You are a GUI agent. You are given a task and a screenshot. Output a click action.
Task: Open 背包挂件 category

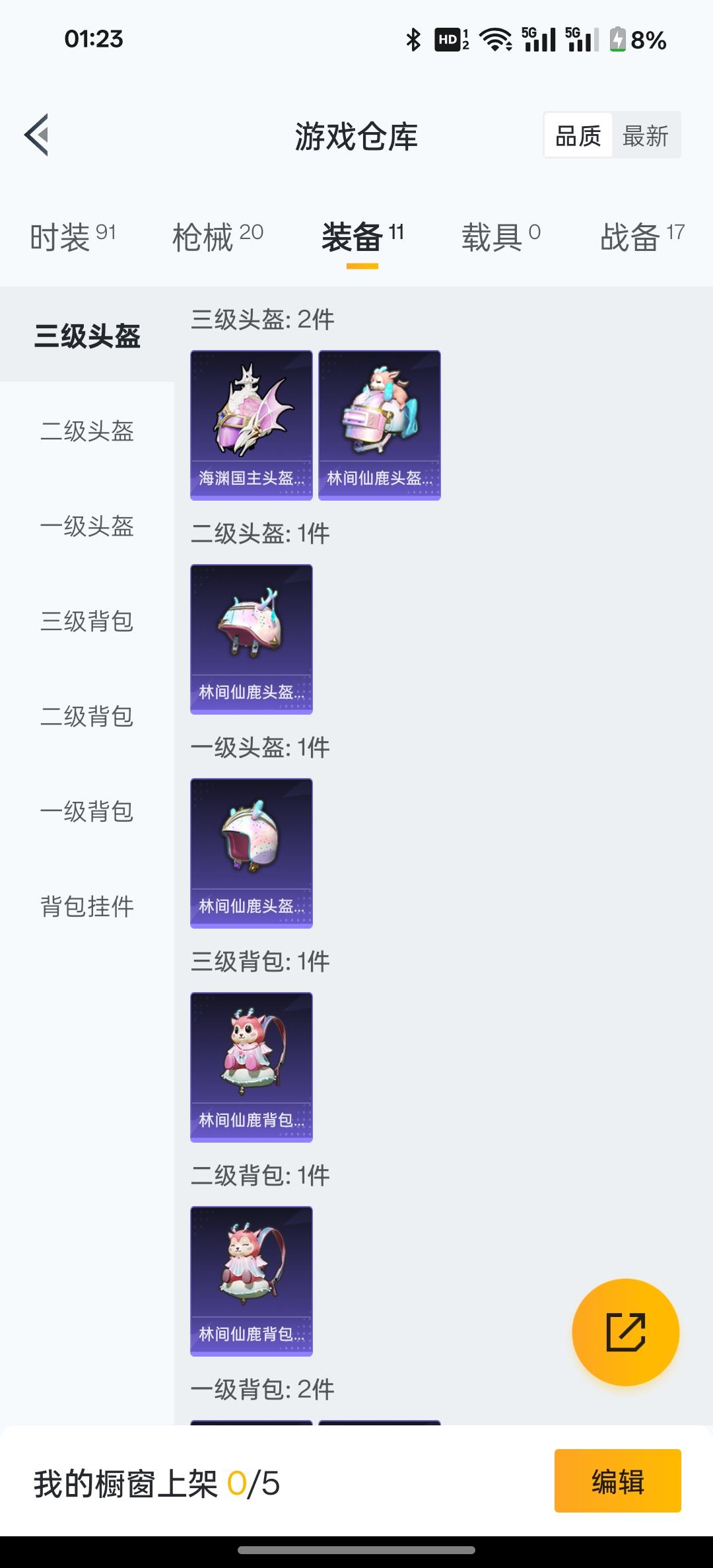coord(87,907)
